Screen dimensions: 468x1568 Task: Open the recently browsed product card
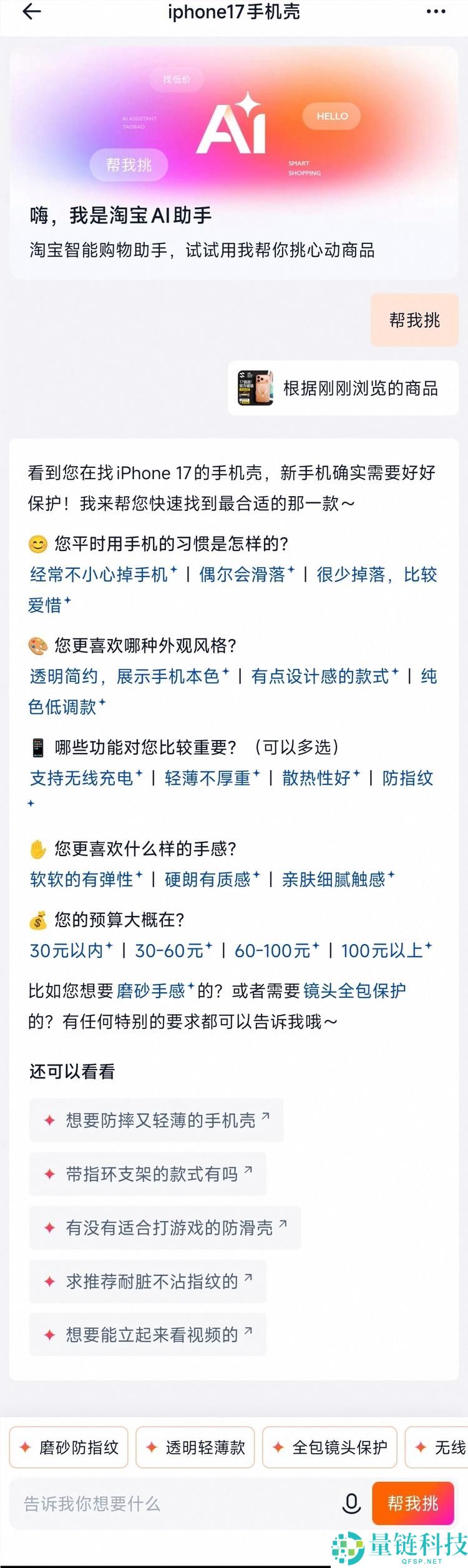coord(343,388)
